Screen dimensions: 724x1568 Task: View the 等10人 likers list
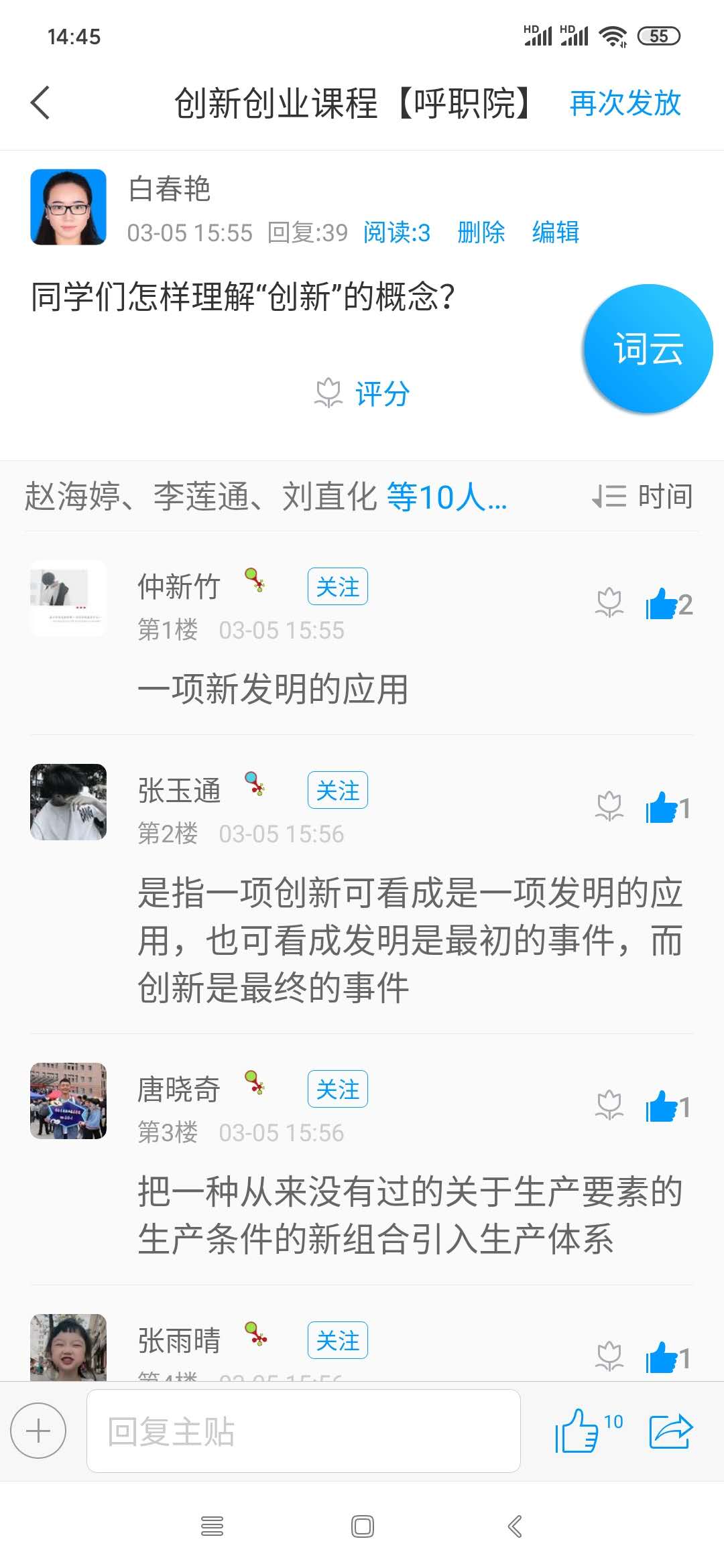(x=446, y=497)
